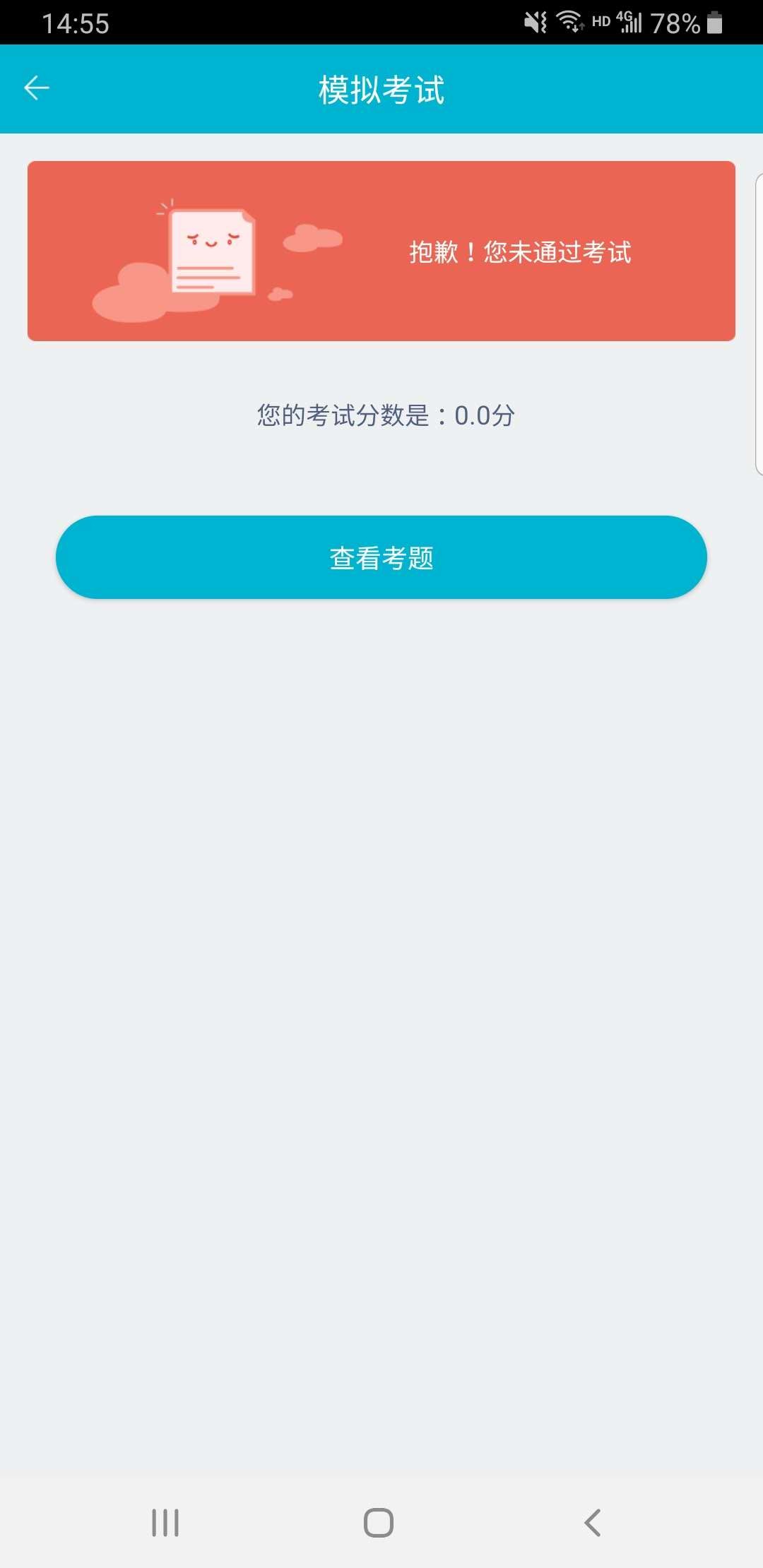This screenshot has height=1568, width=763.
Task: Tap the 查看考题 button
Action: pos(381,557)
